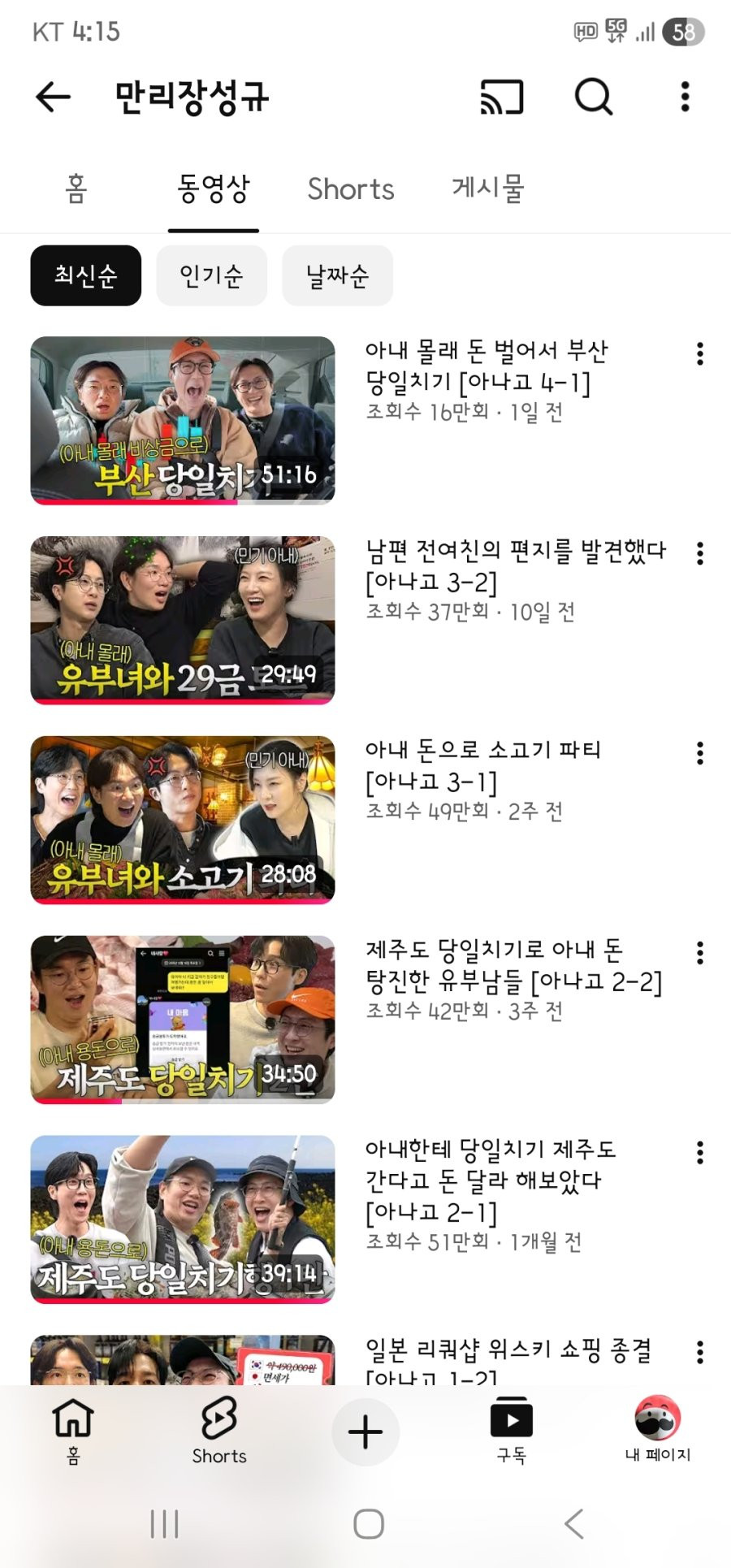This screenshot has height=1568, width=731.
Task: Switch to the 게시물 tab
Action: tap(487, 189)
